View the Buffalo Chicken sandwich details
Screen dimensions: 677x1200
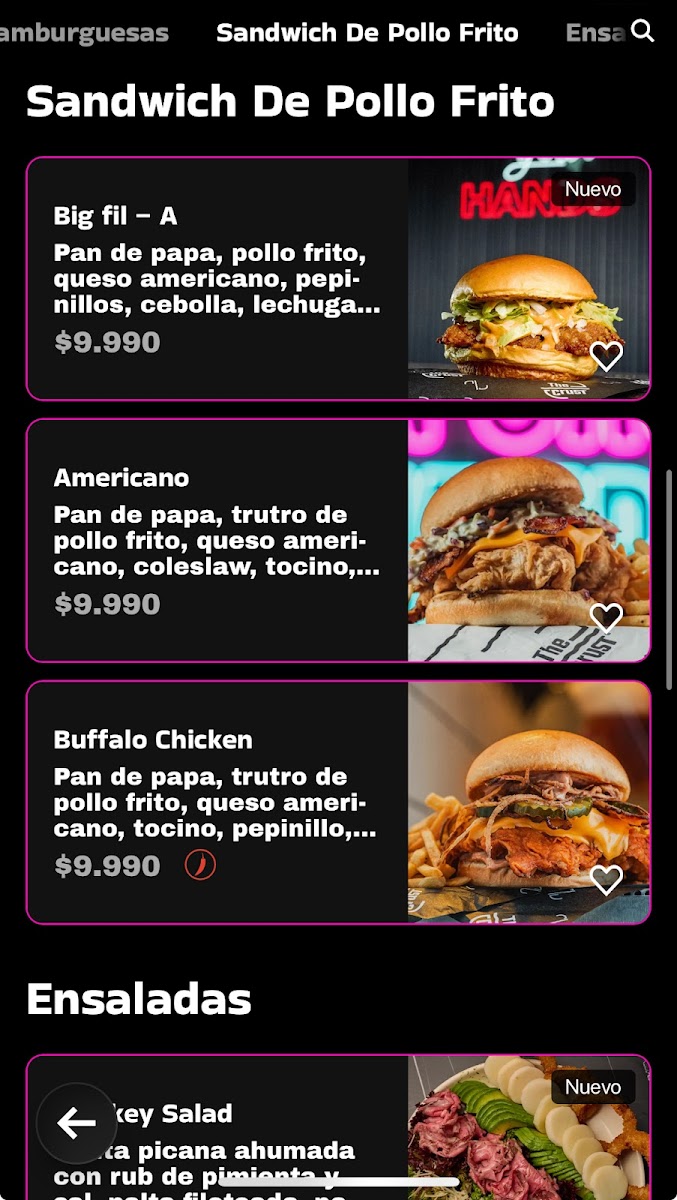[x=338, y=803]
